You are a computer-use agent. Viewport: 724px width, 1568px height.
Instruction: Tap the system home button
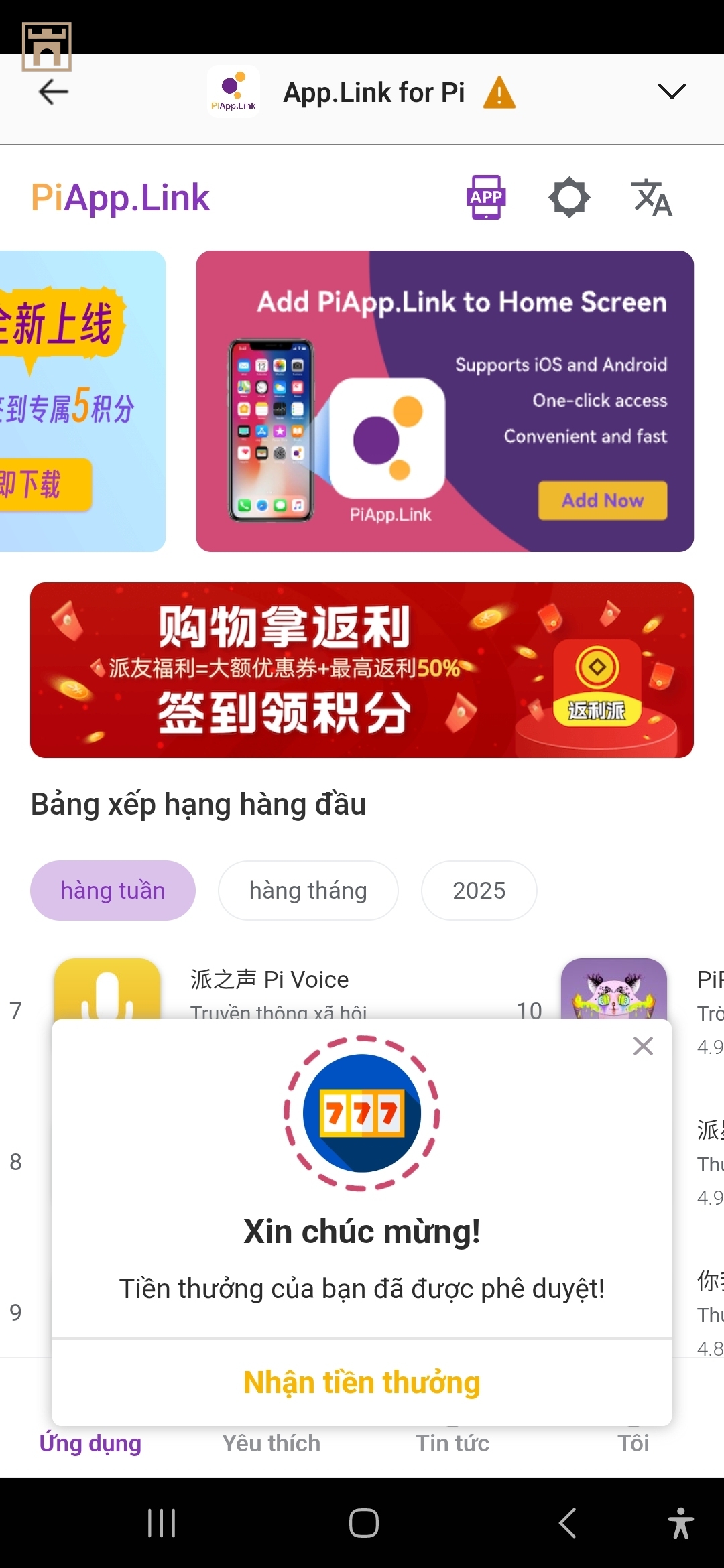[363, 1523]
